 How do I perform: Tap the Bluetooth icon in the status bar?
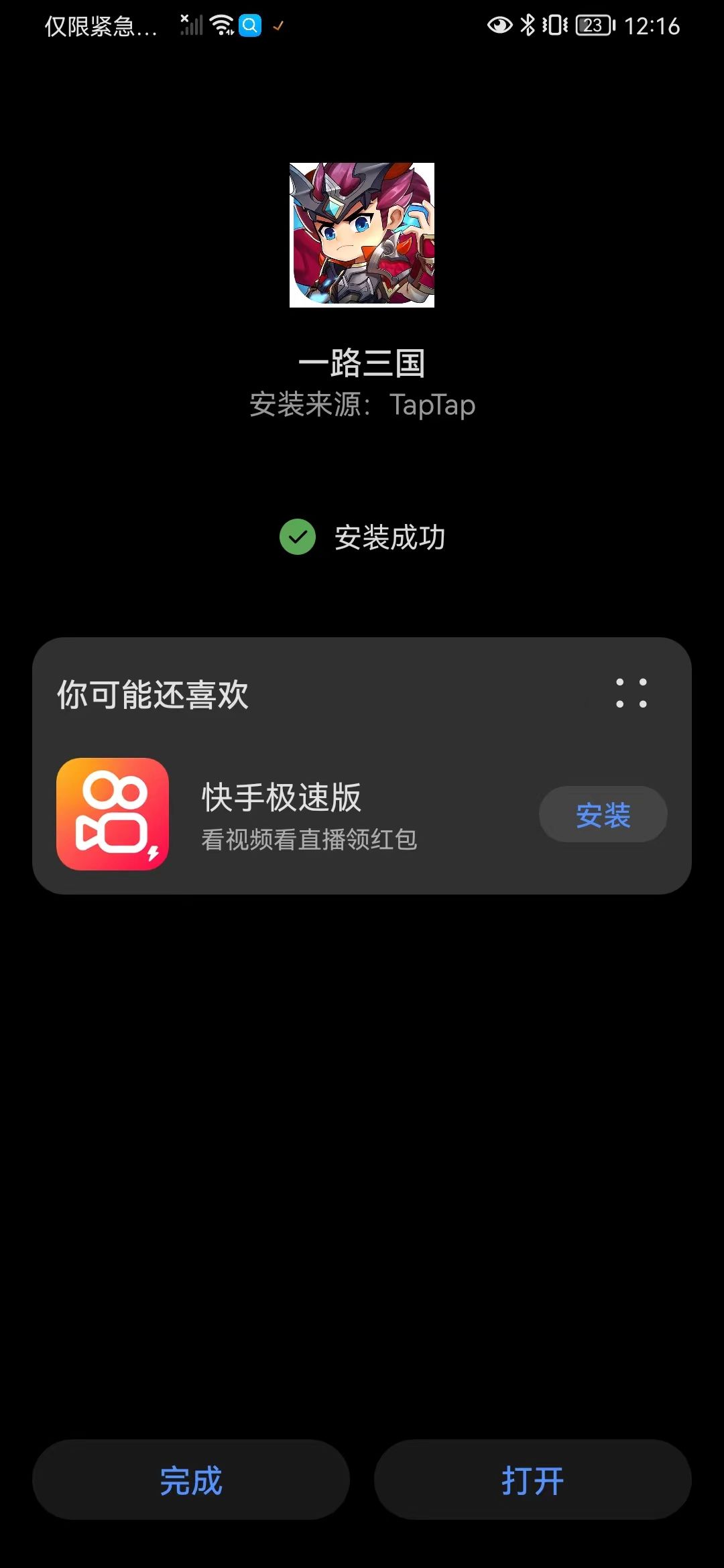click(x=527, y=25)
